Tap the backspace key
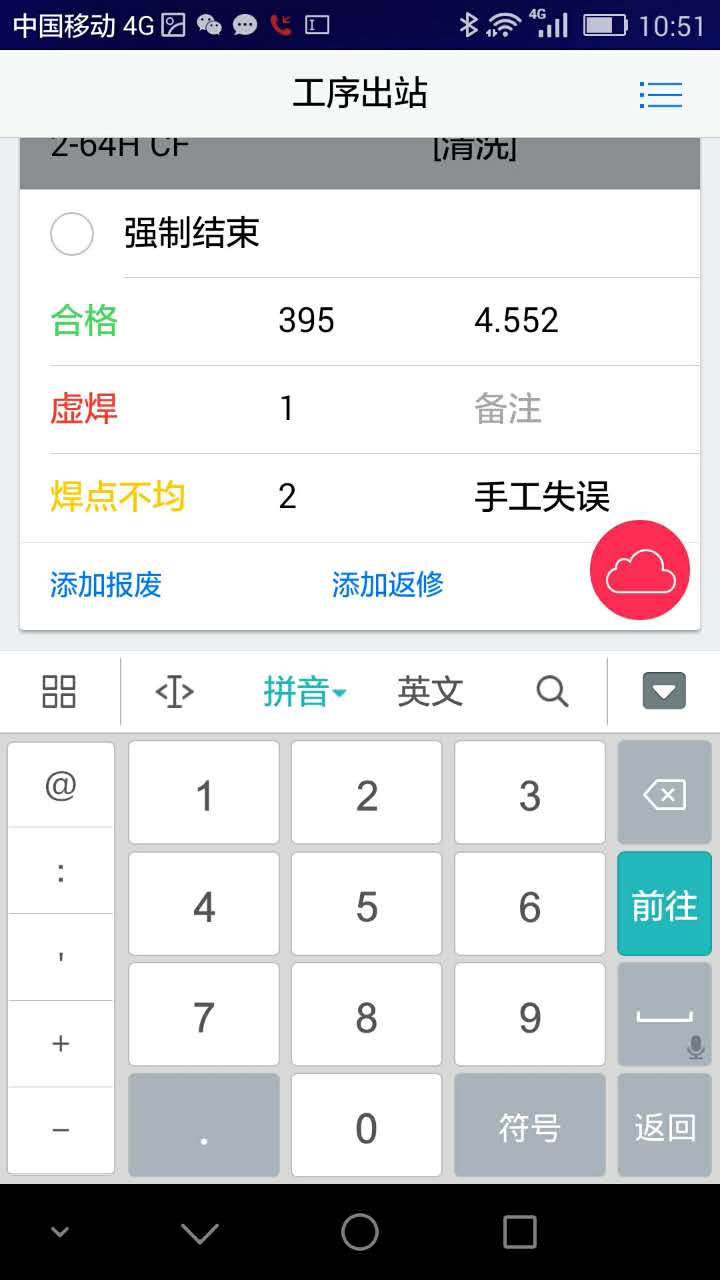 tap(664, 796)
